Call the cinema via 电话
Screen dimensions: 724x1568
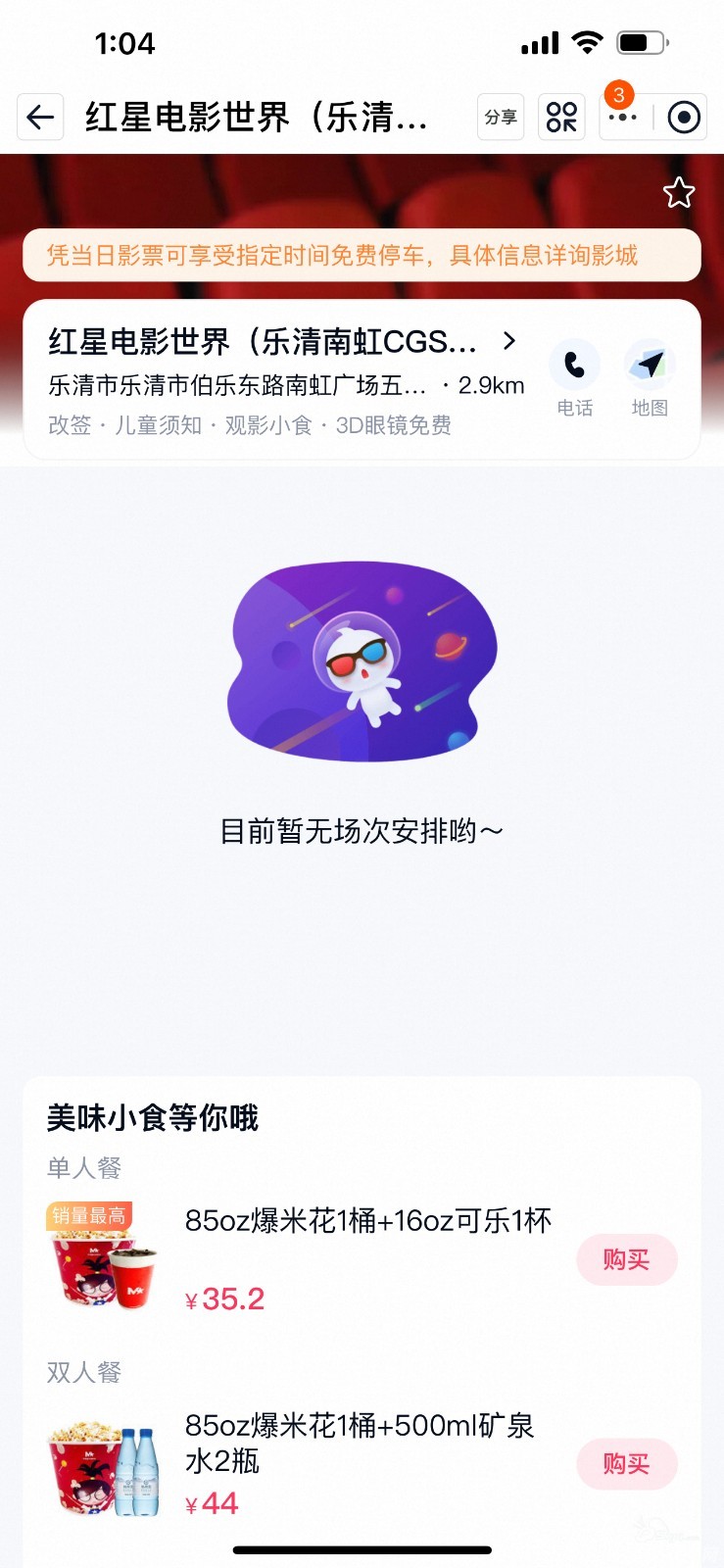point(574,378)
